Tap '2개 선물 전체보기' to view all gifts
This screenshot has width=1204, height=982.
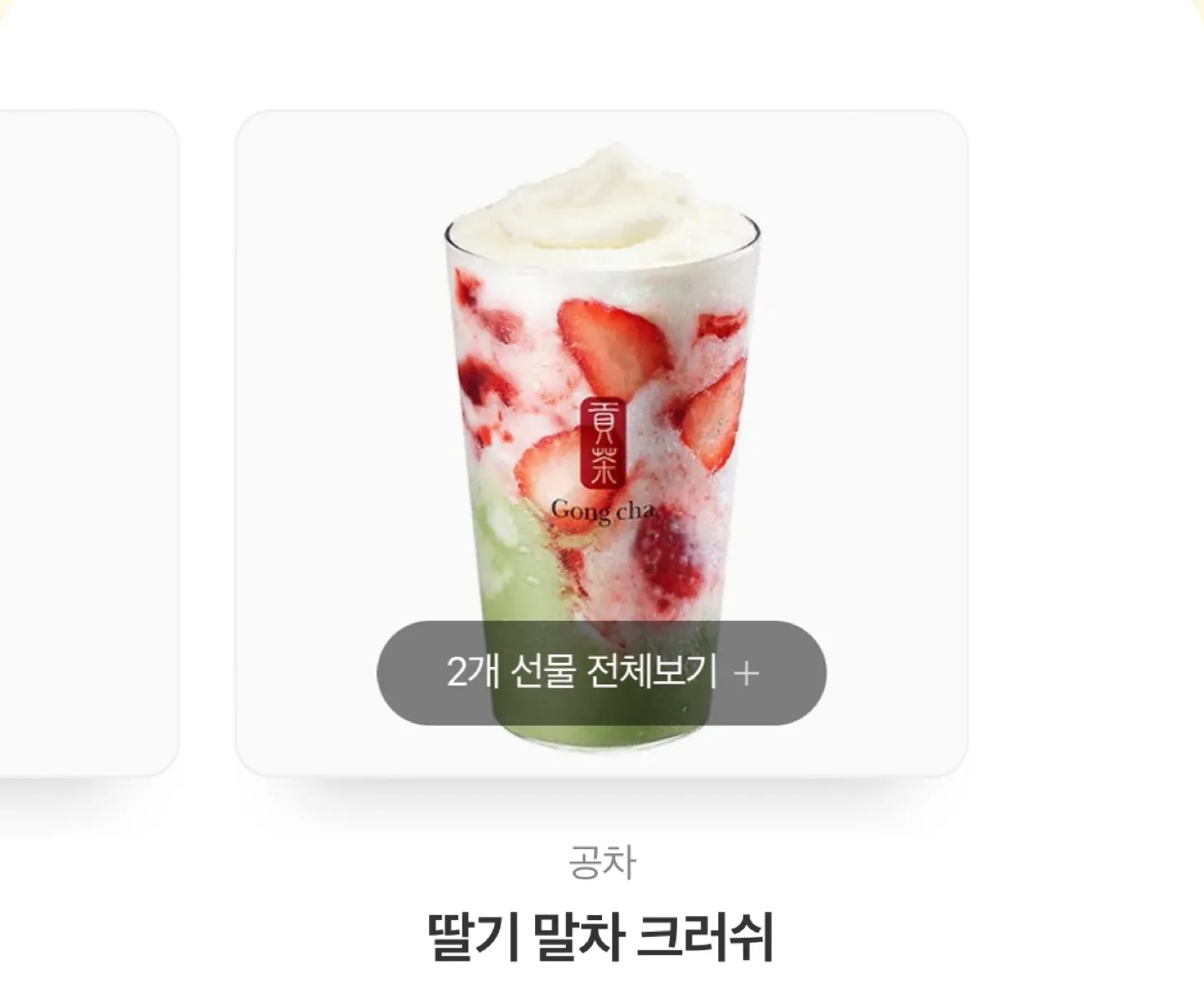click(601, 673)
